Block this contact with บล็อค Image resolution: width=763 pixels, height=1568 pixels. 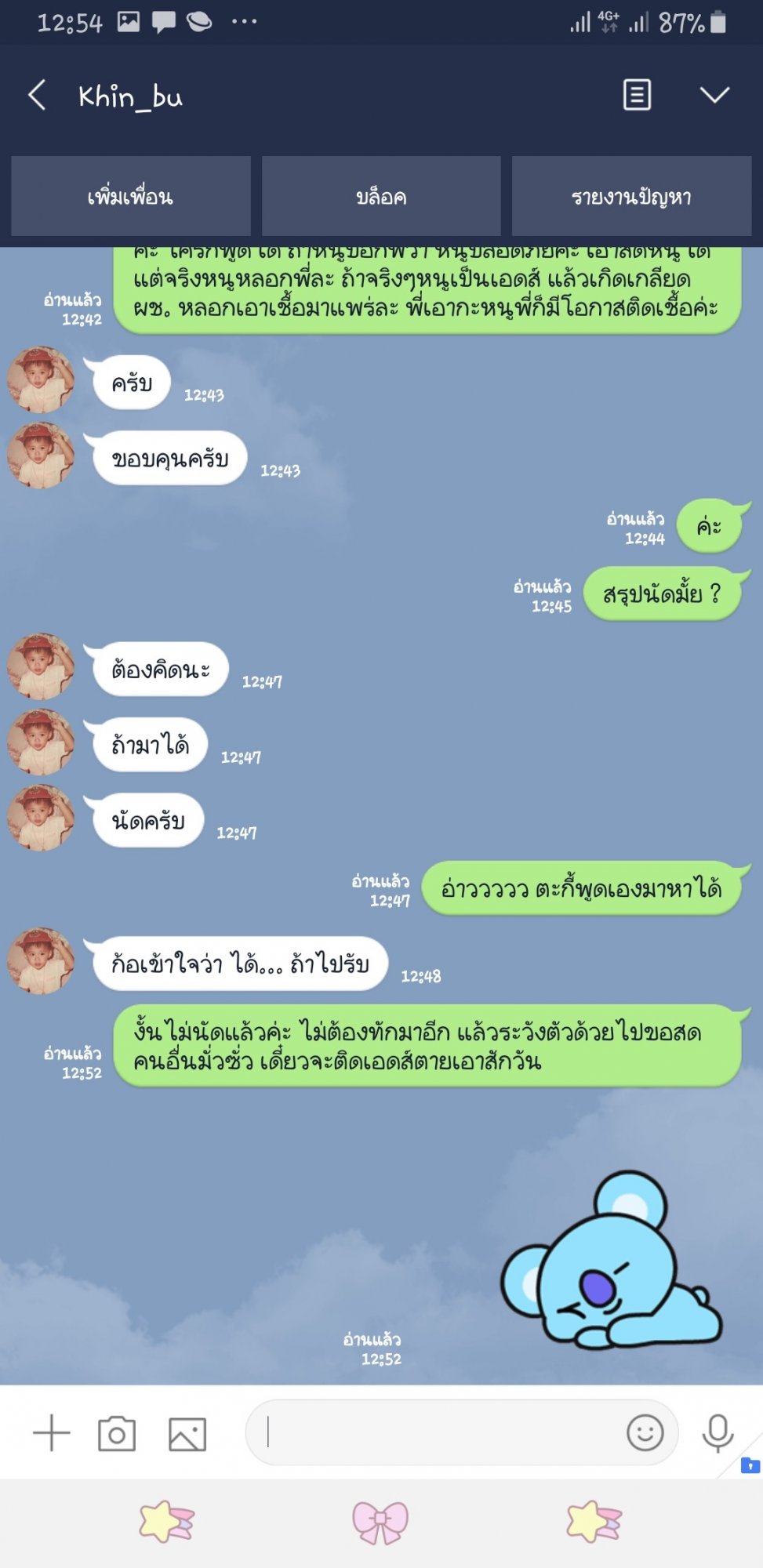pos(381,196)
